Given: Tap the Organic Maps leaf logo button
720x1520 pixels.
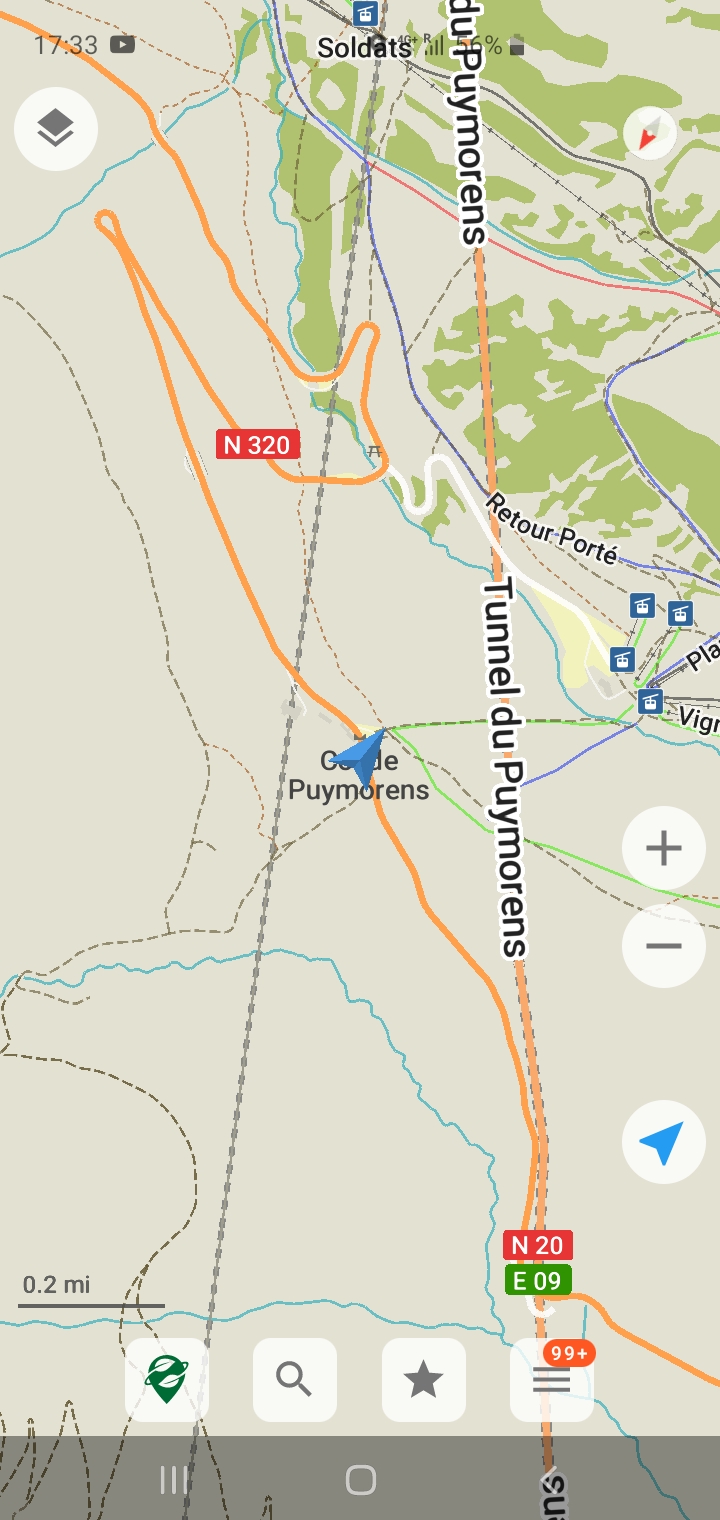Looking at the screenshot, I should click(167, 1380).
